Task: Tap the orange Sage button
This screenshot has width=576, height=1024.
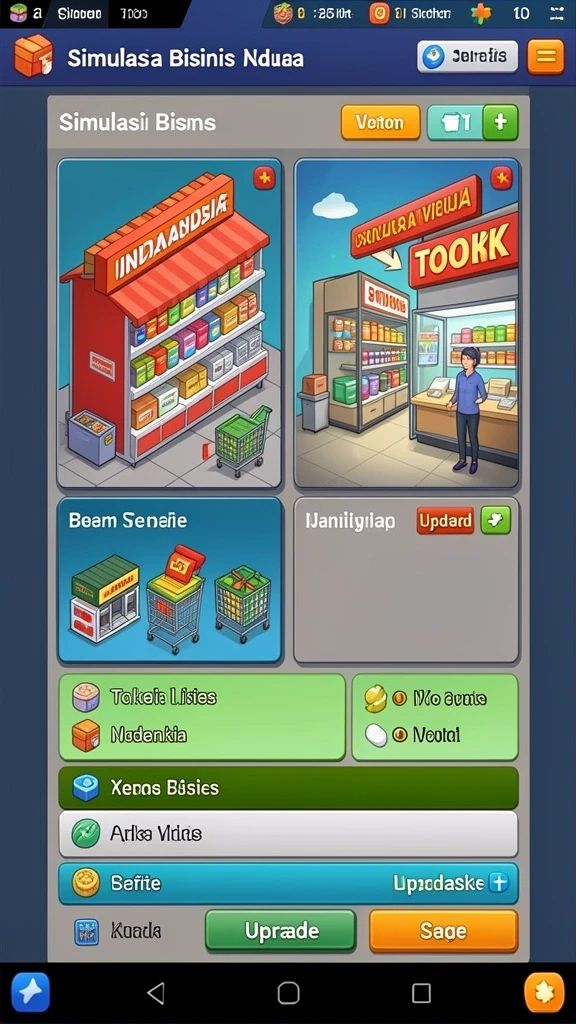Action: 443,931
